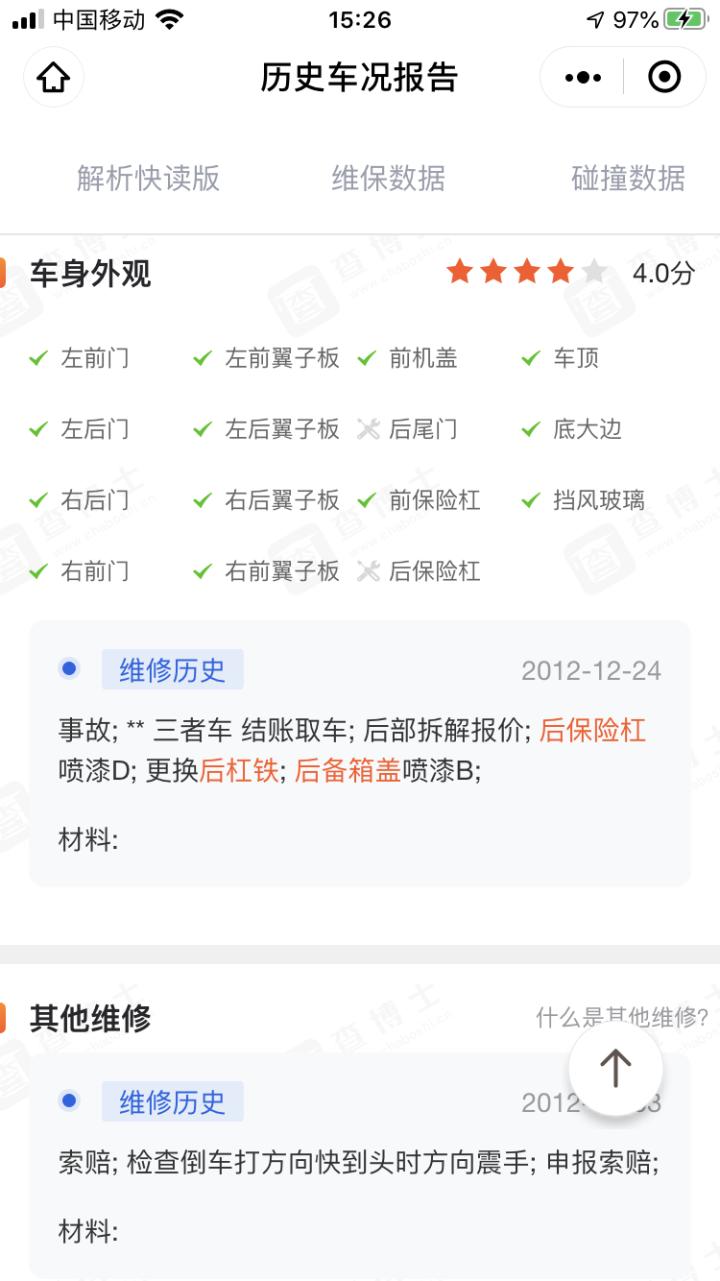Tap the green checkmark next to 左前门

(x=37, y=358)
